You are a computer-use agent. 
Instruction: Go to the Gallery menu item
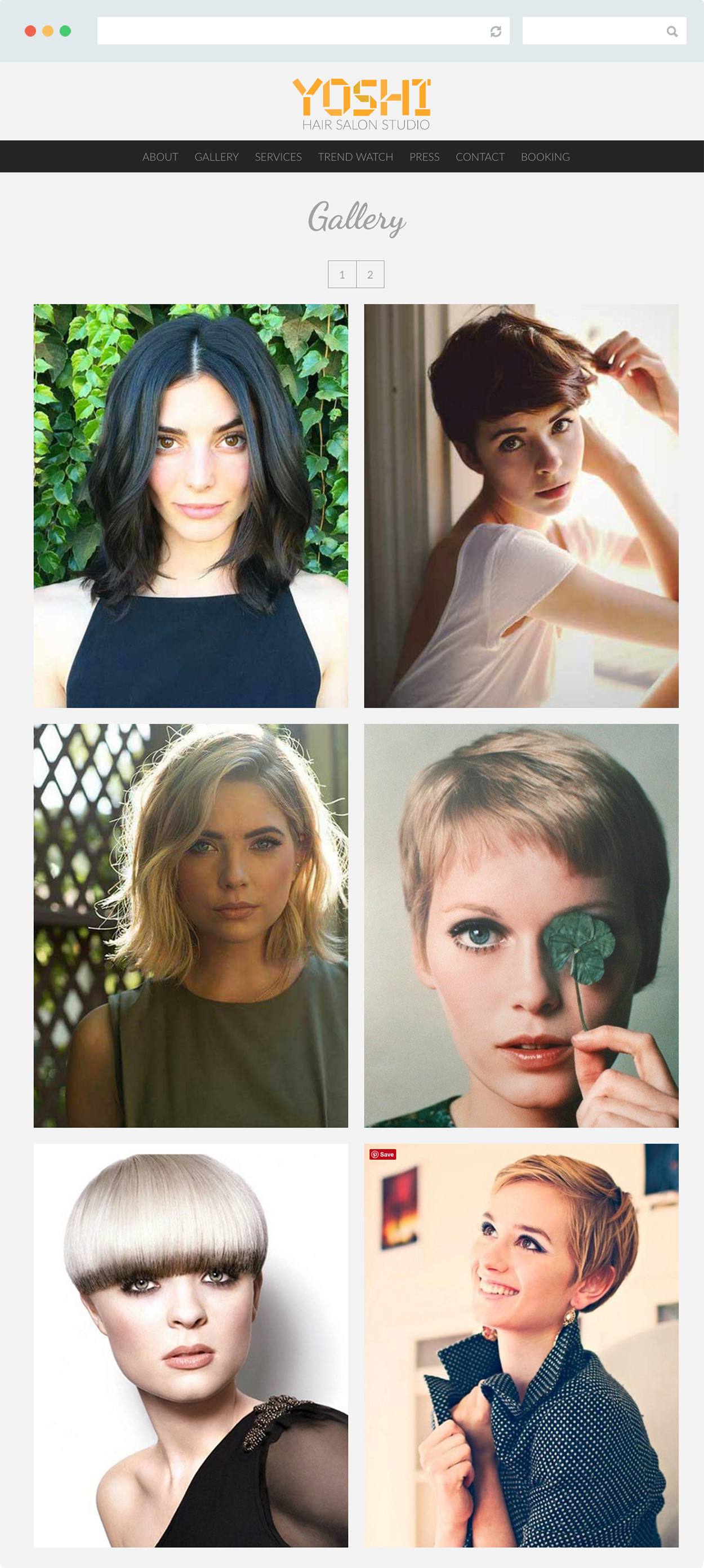point(216,157)
